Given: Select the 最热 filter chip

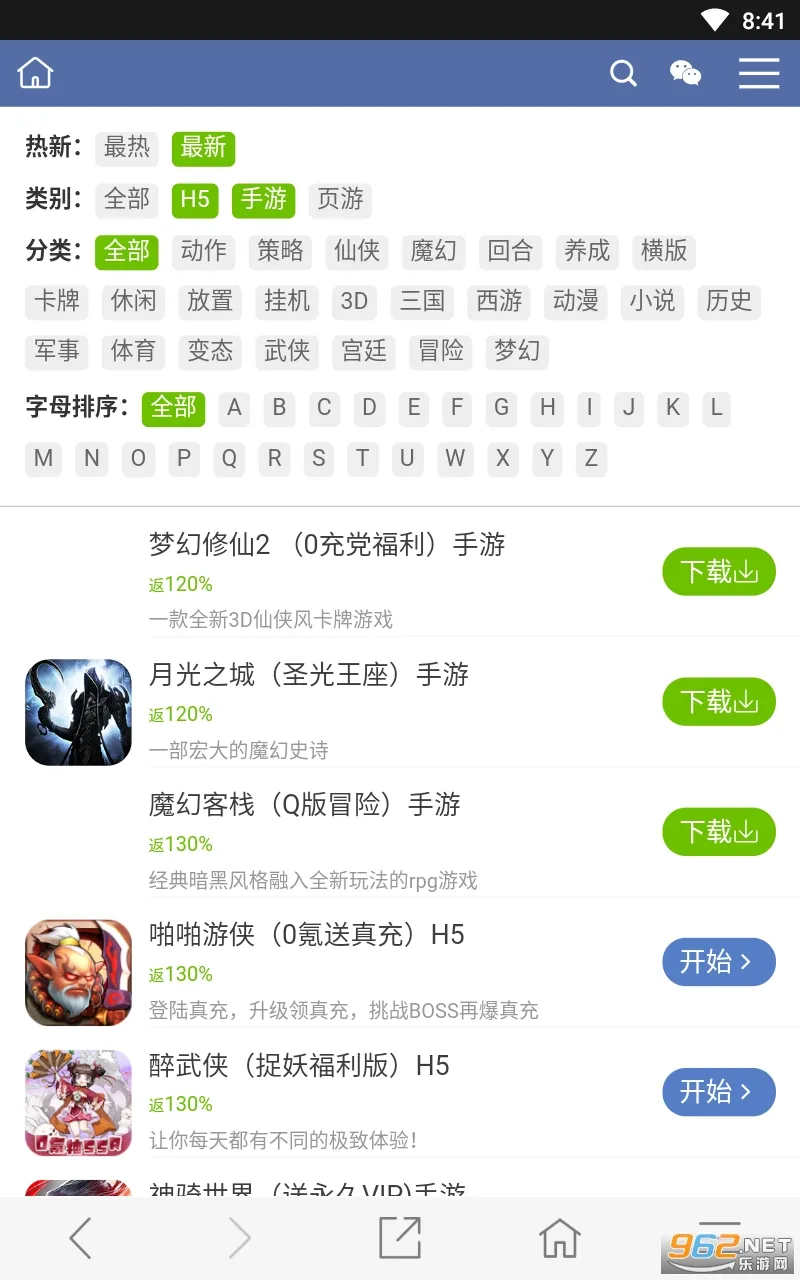Looking at the screenshot, I should [x=127, y=148].
